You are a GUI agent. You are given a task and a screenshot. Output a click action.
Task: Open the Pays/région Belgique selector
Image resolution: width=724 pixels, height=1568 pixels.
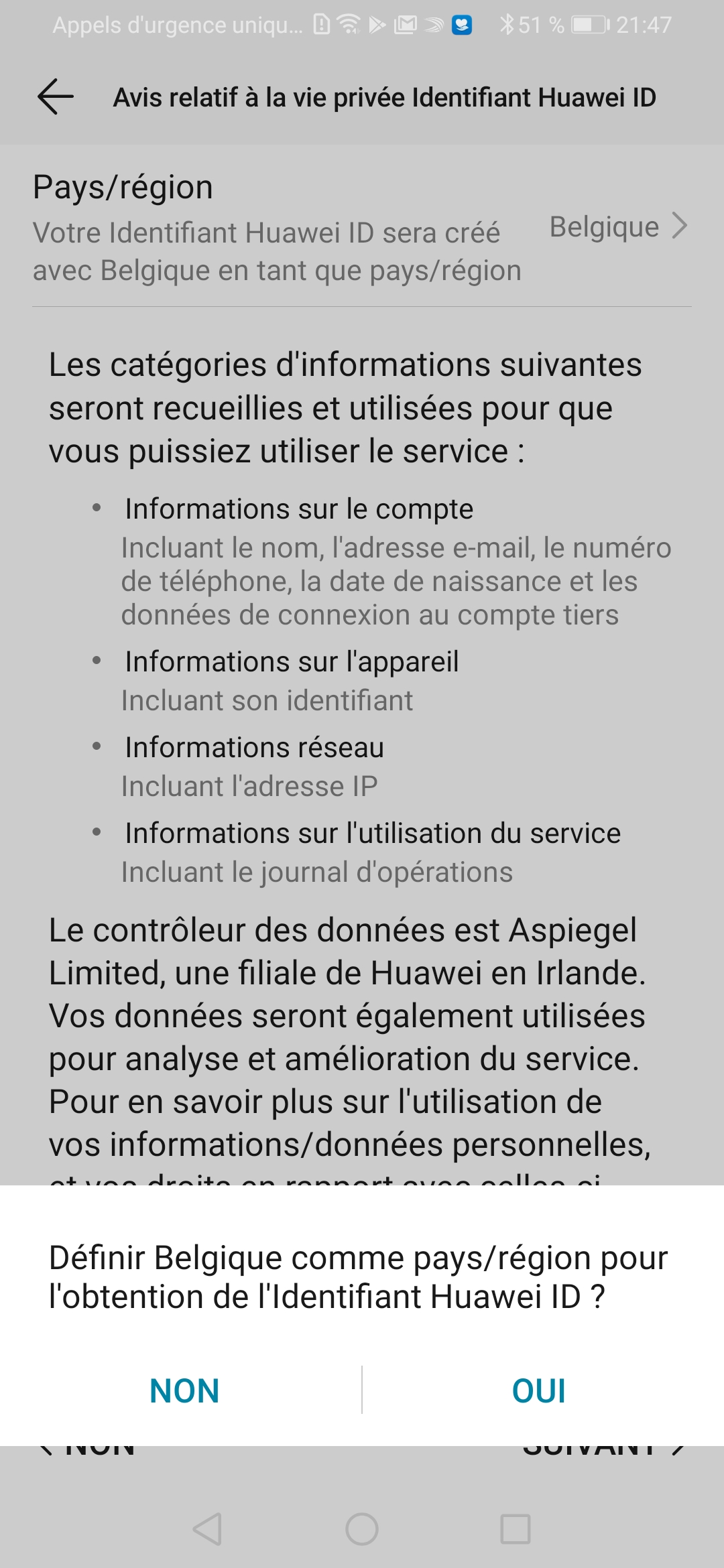click(618, 227)
